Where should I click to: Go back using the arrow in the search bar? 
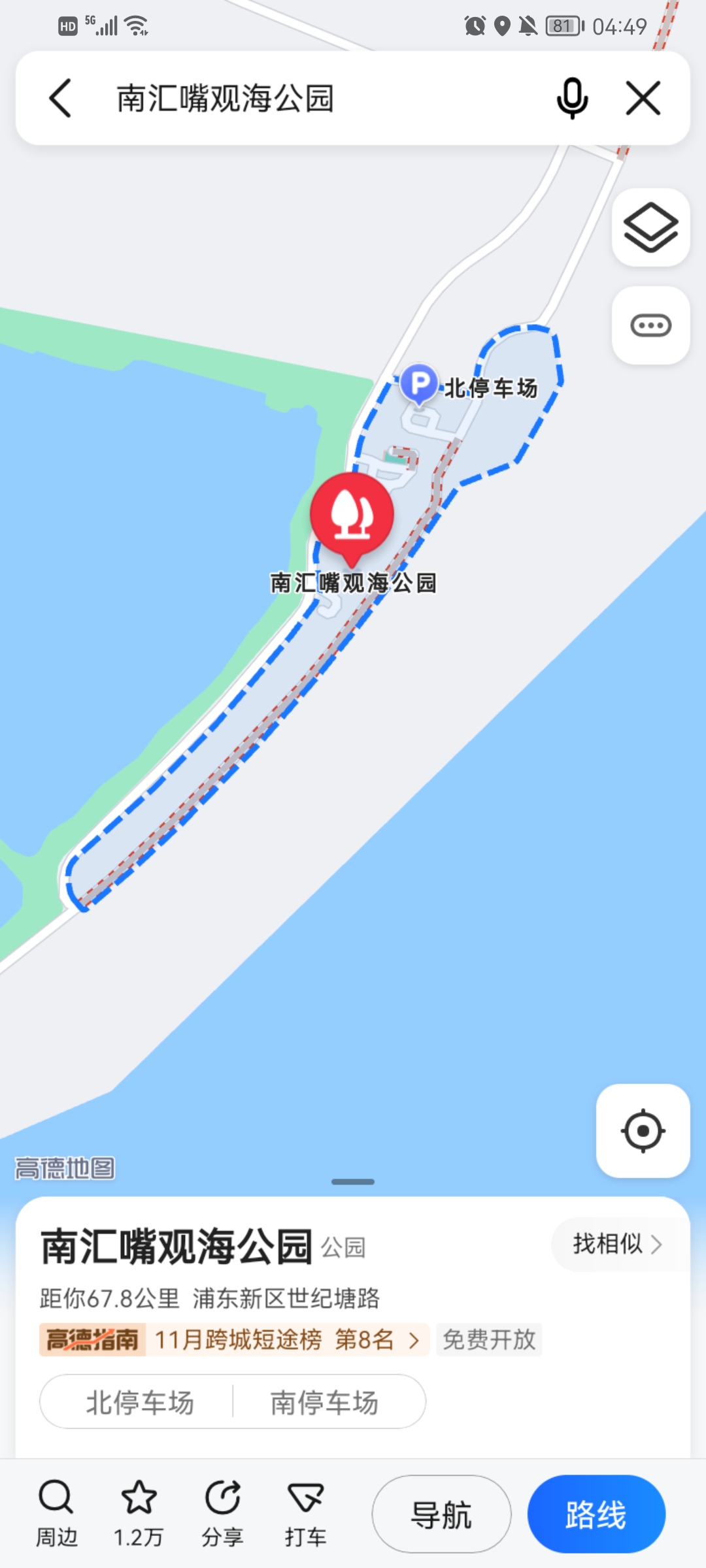click(x=60, y=98)
